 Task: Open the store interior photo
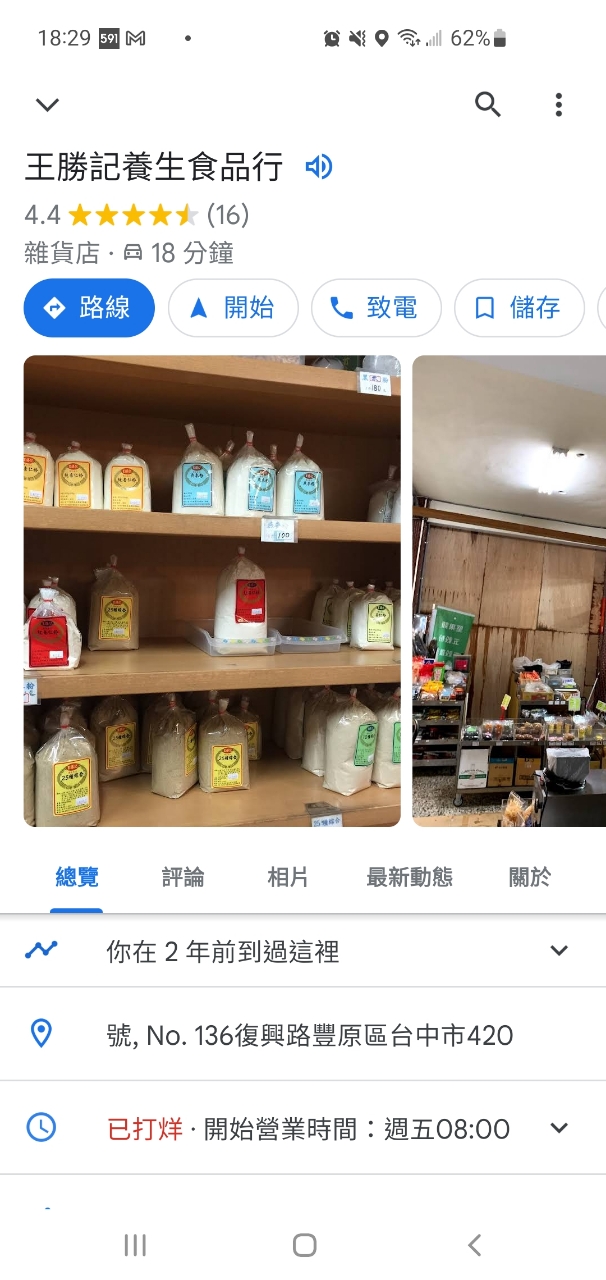pyautogui.click(x=509, y=590)
